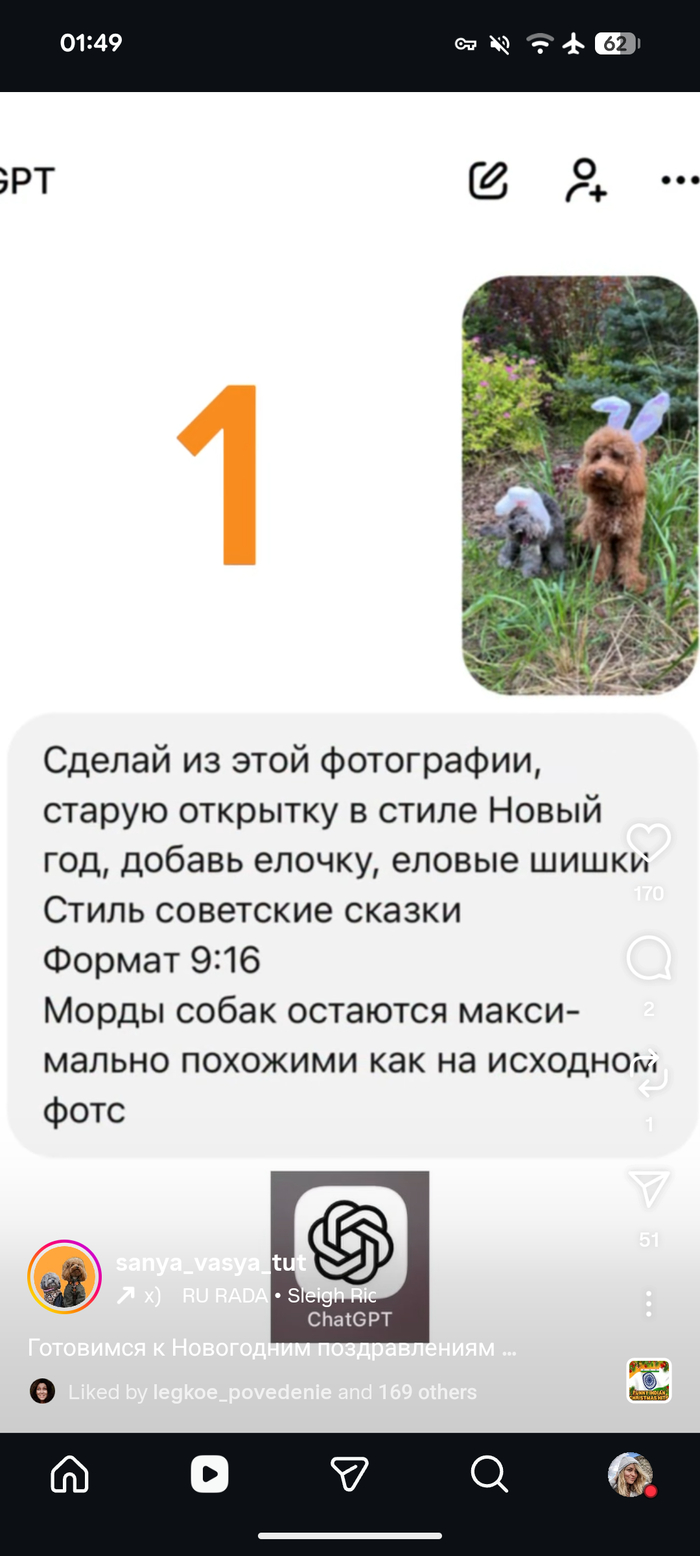Screen dimensions: 700x1556
Task: Expand the caption Готовимся к Новогодним поздравлениям
Action: click(x=272, y=1348)
